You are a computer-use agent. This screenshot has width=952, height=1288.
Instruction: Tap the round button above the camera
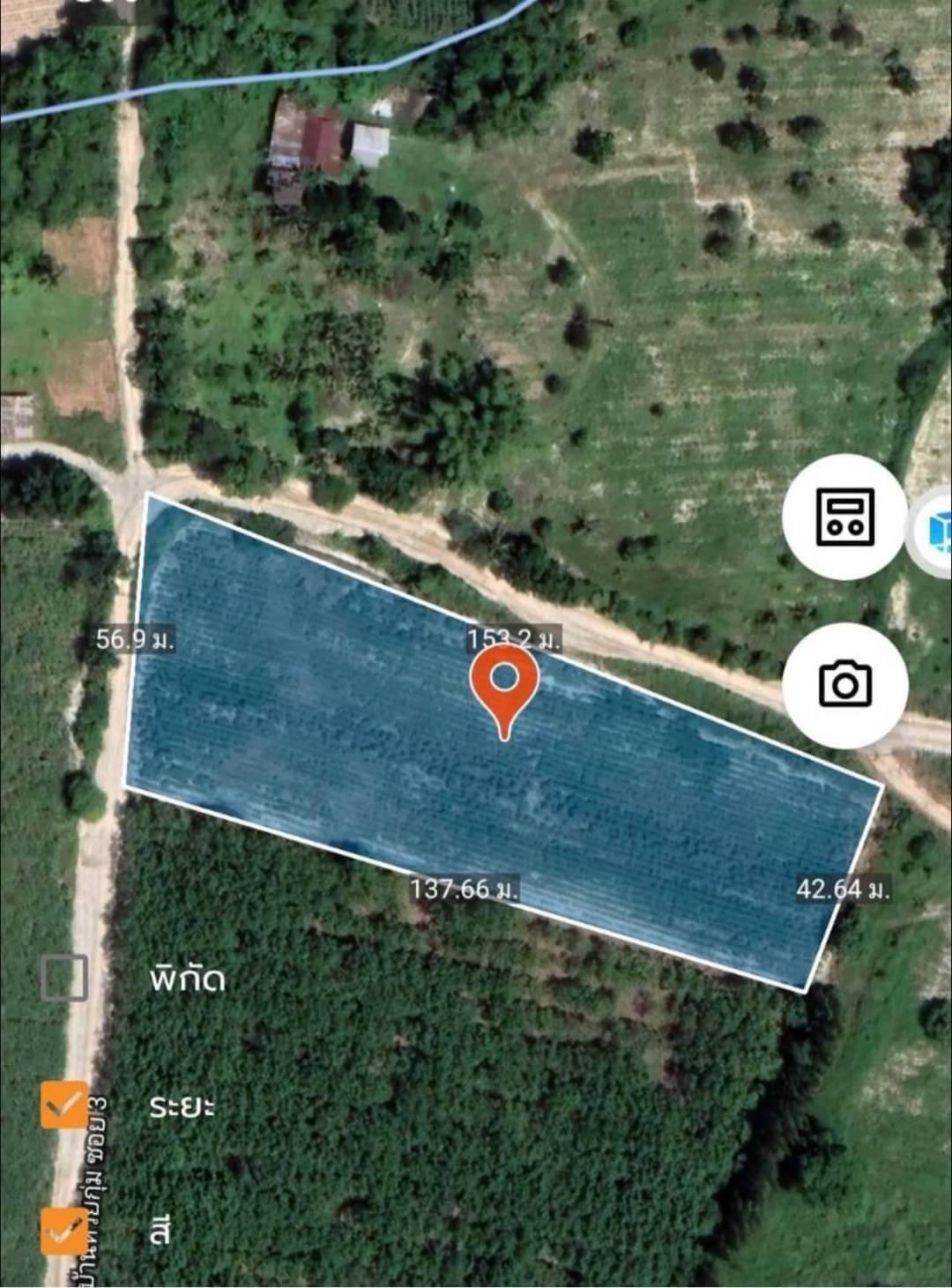[x=844, y=516]
